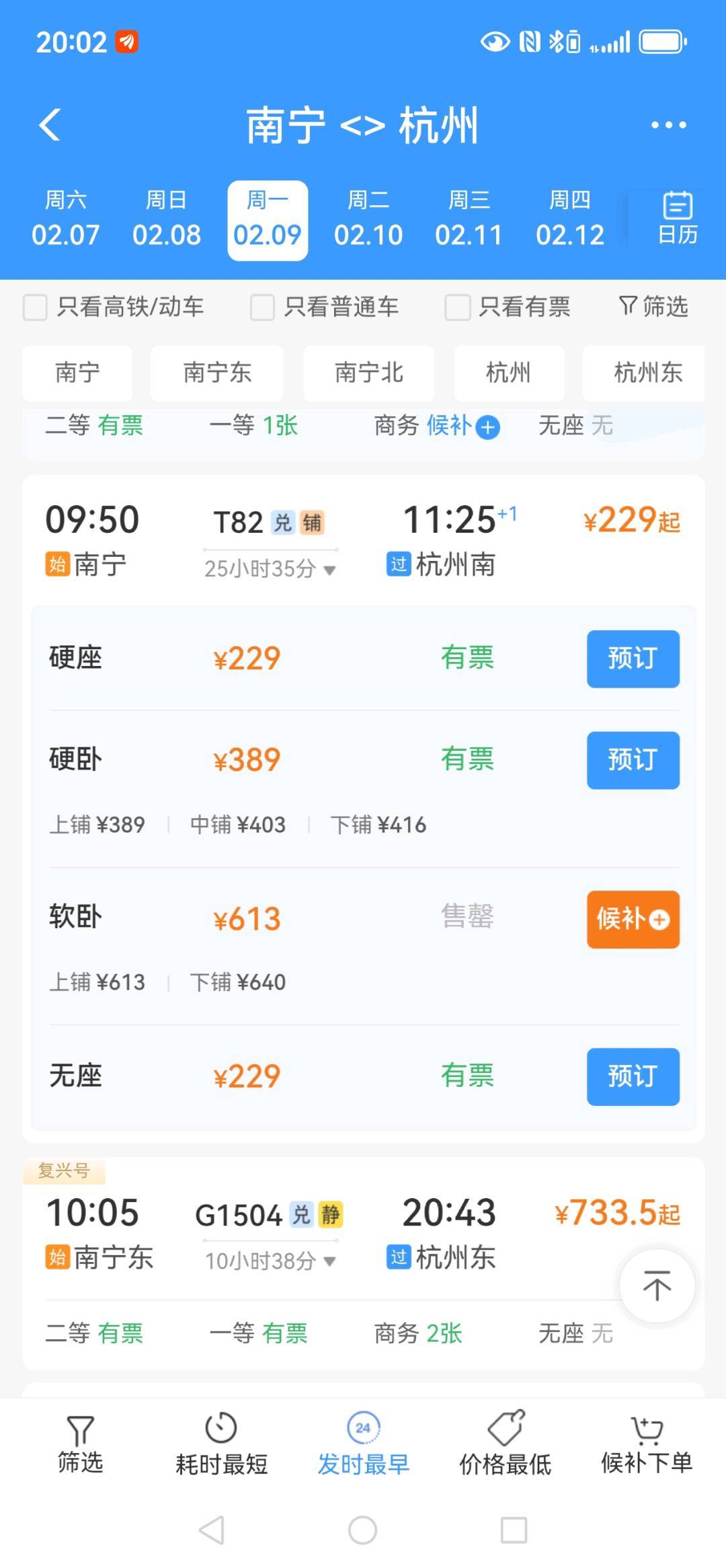726x1568 pixels.
Task: Sort trains by 价格最低
Action: click(x=505, y=1445)
